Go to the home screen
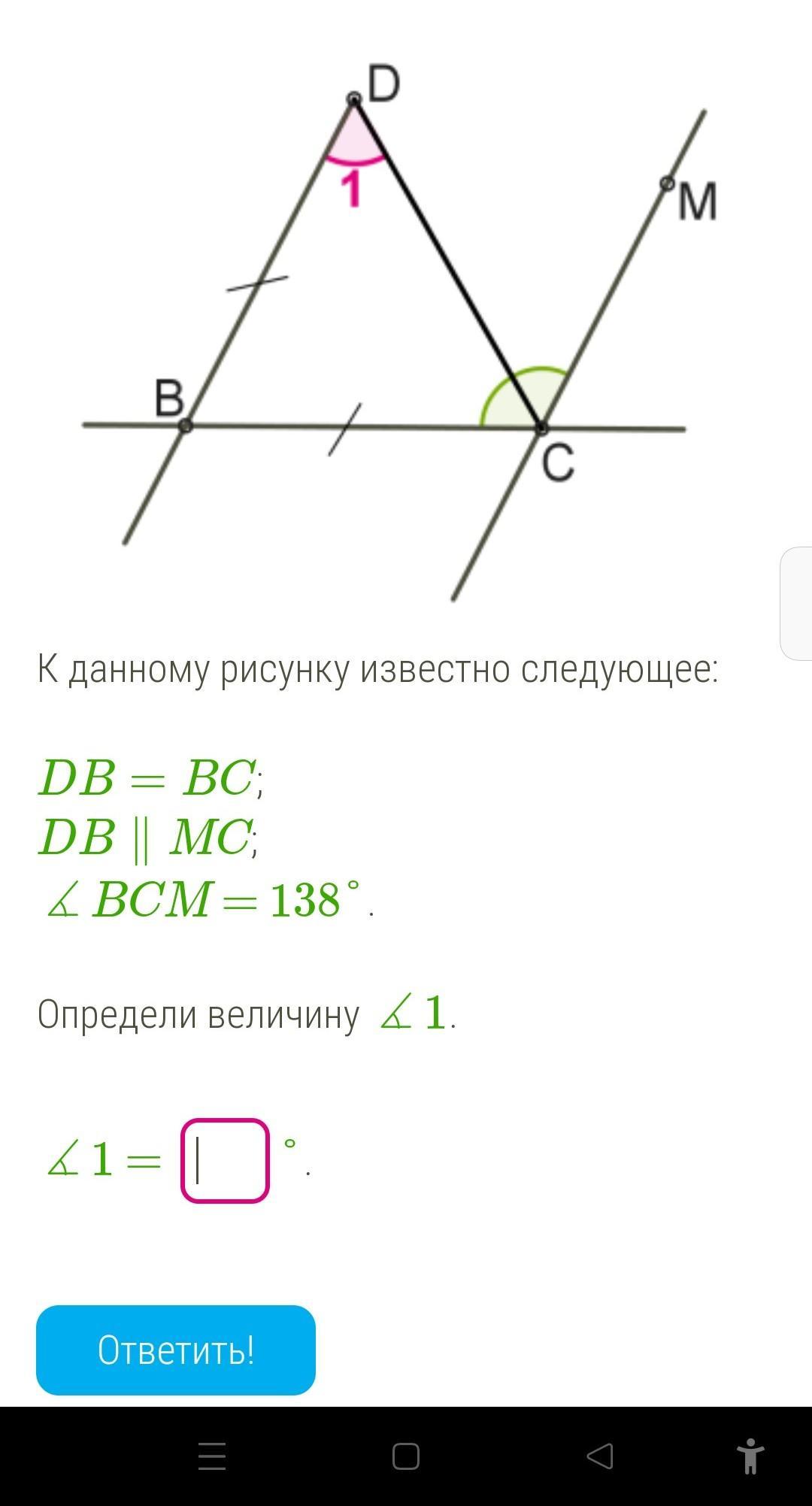812x1506 pixels. coord(406,1456)
